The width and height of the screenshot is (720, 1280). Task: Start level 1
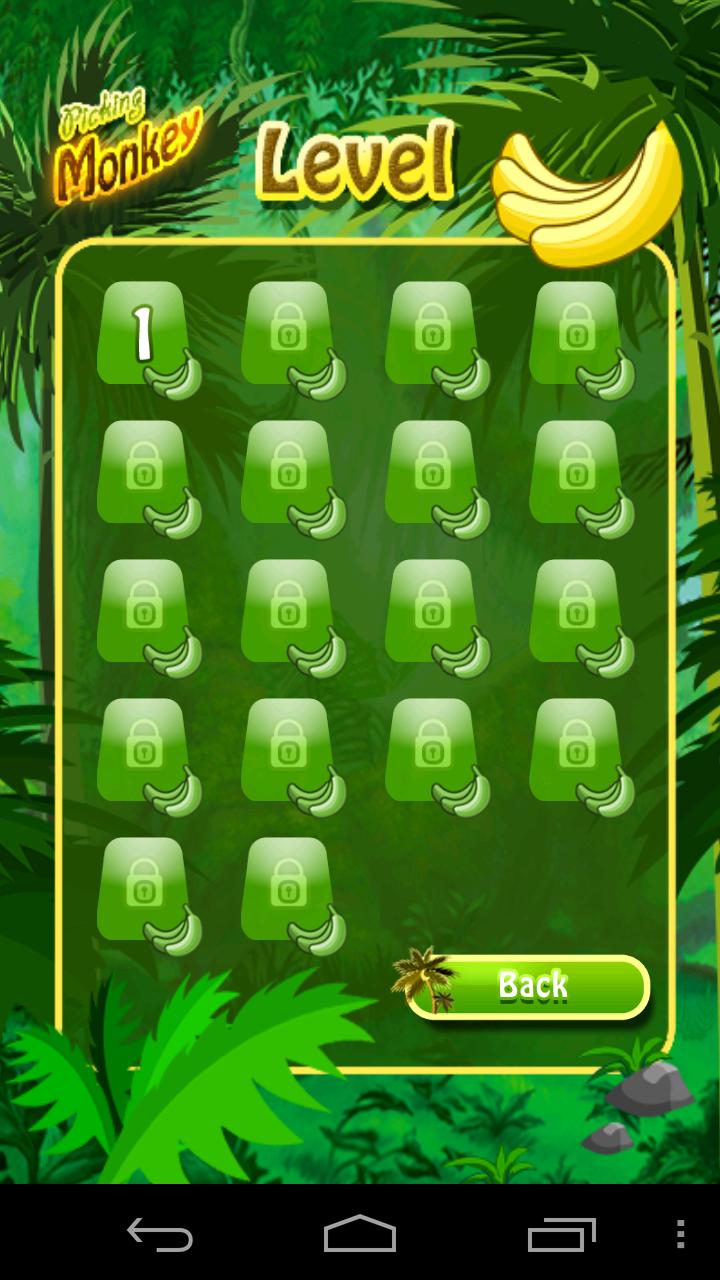(143, 333)
